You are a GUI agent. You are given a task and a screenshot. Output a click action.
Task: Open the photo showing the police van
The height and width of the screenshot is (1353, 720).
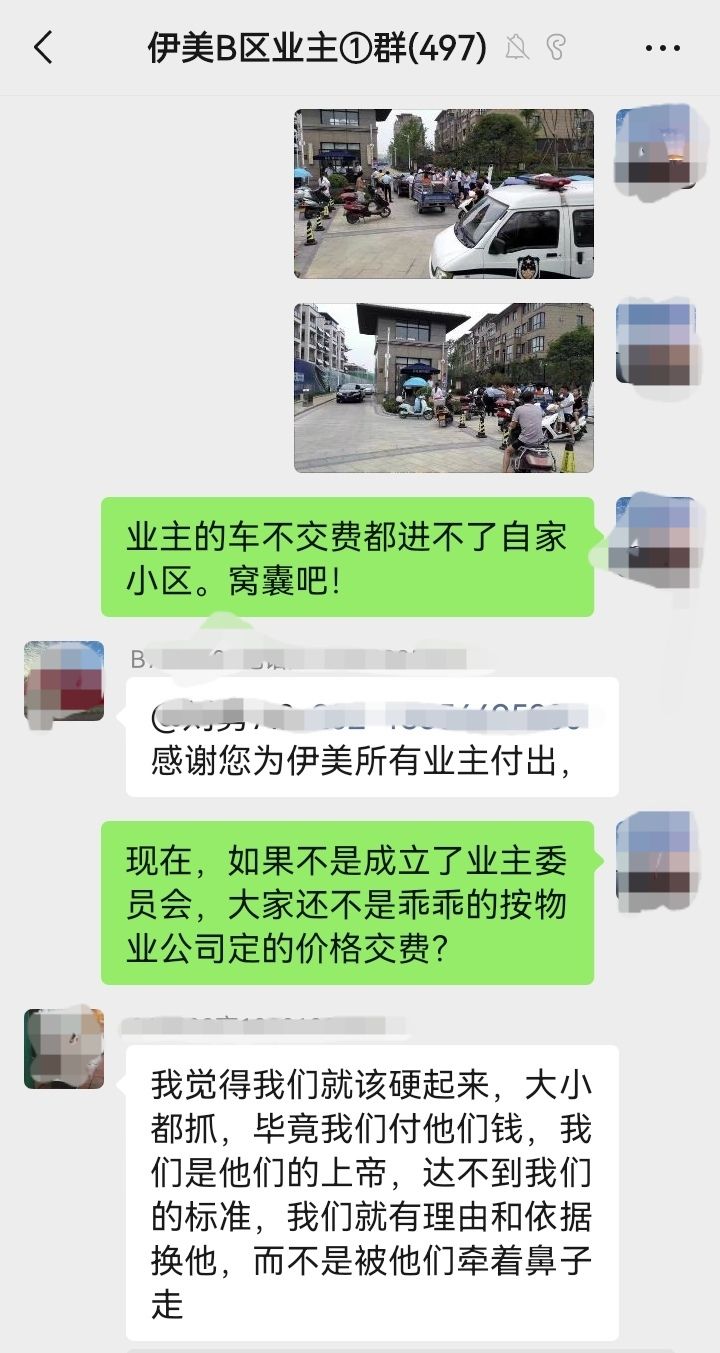[x=444, y=194]
